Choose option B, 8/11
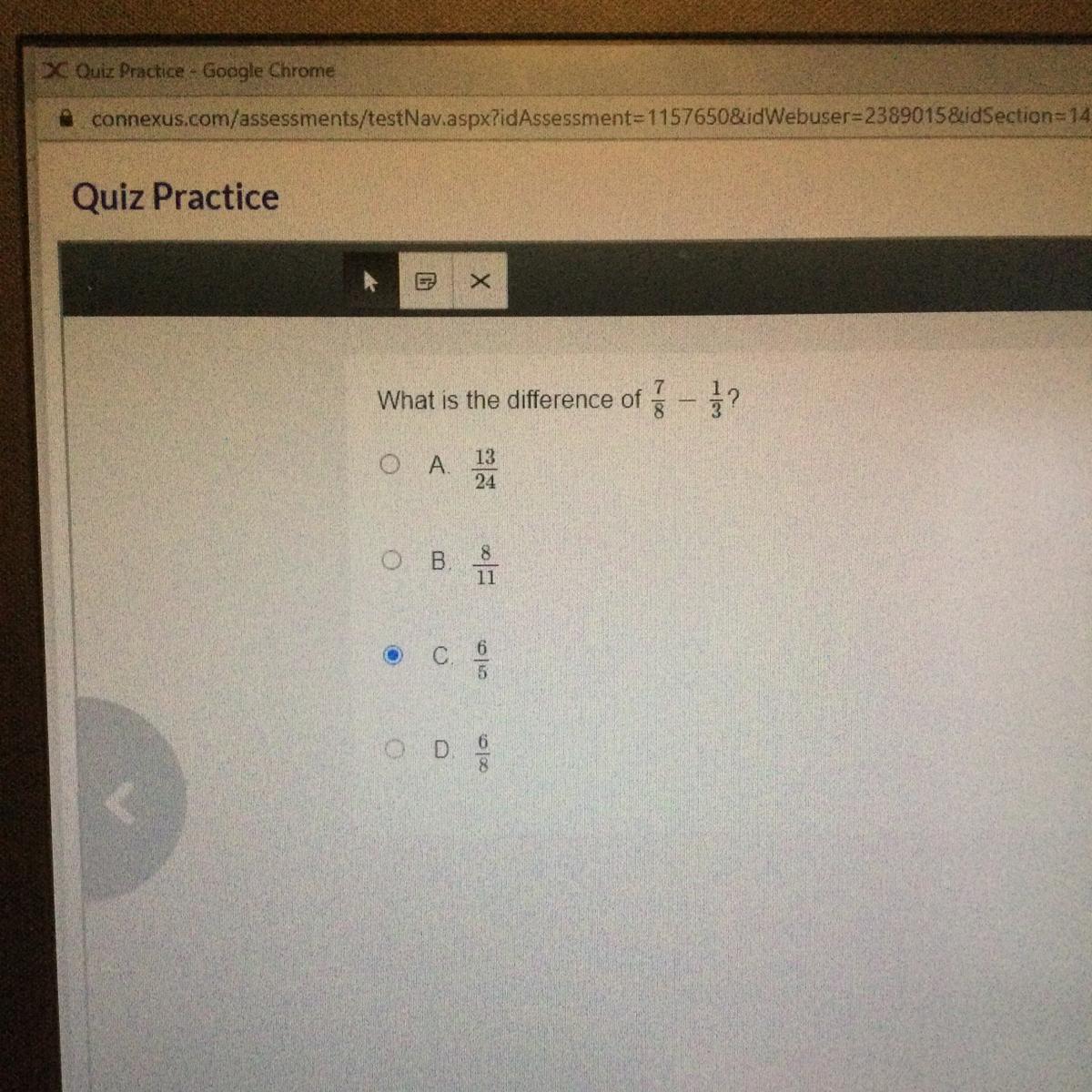This screenshot has width=1092, height=1092. coord(391,560)
